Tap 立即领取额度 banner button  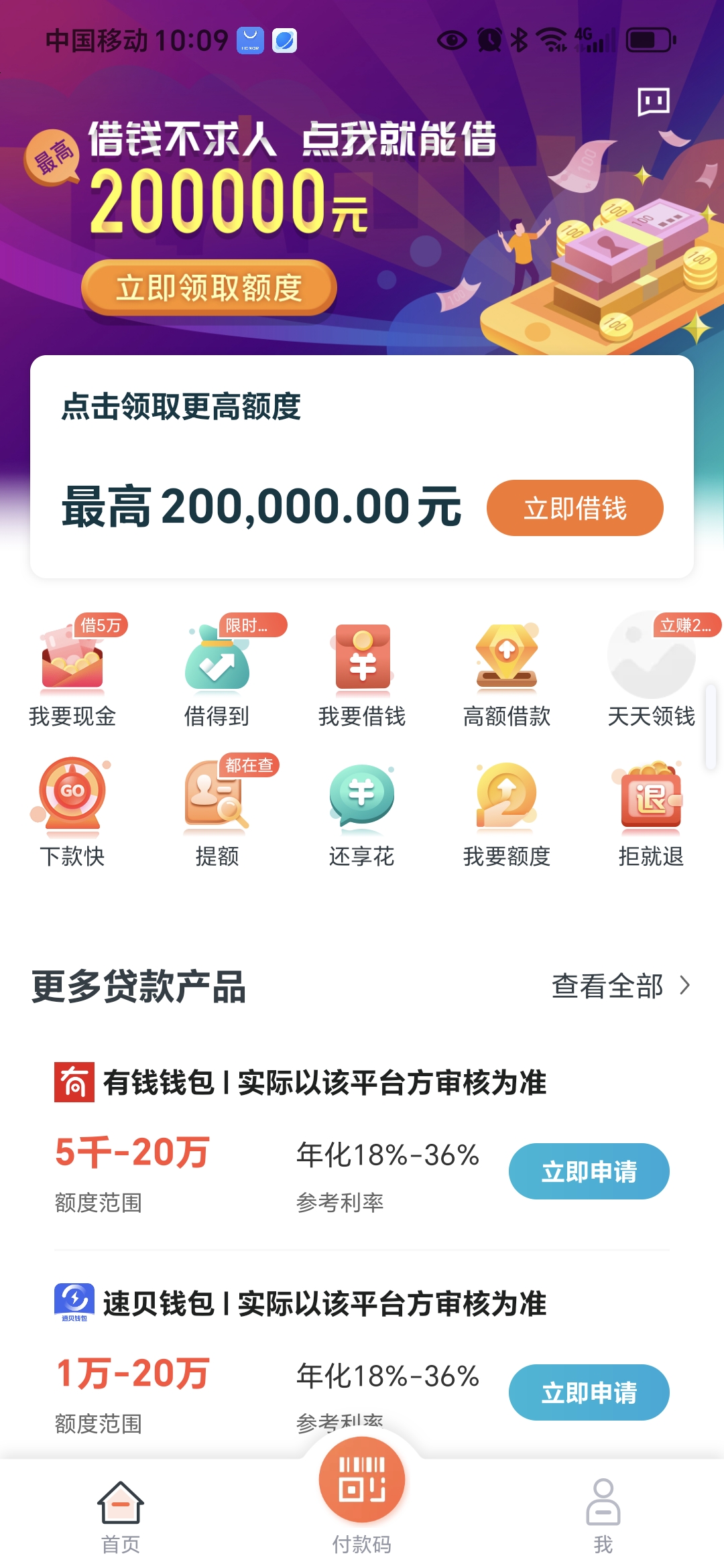click(x=208, y=288)
